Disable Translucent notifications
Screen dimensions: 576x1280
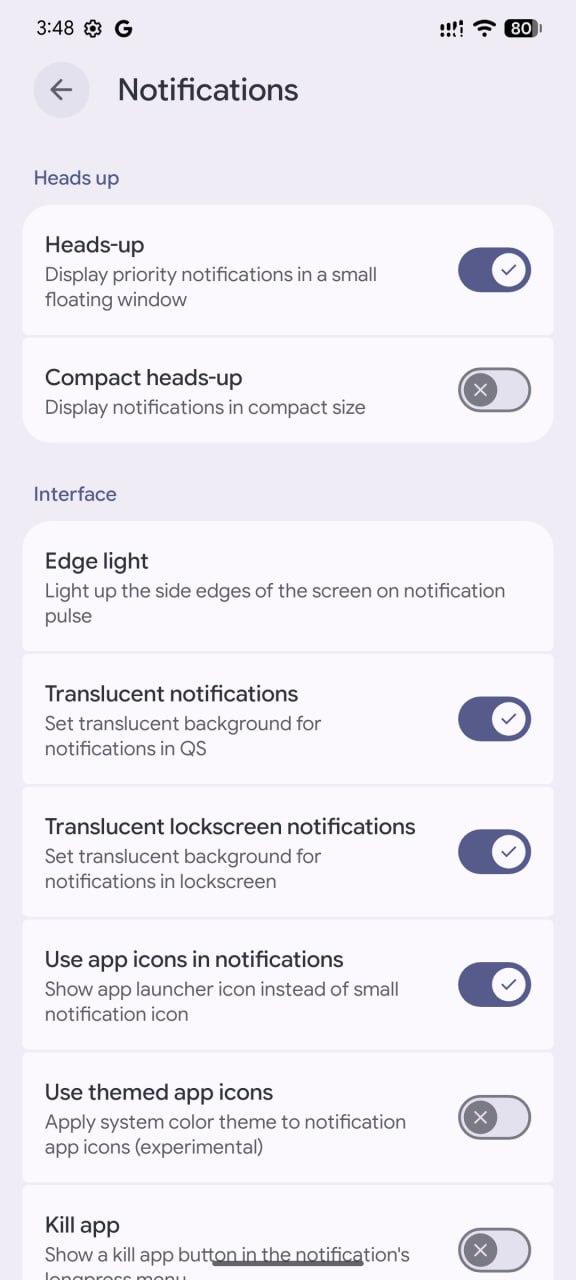(x=494, y=719)
